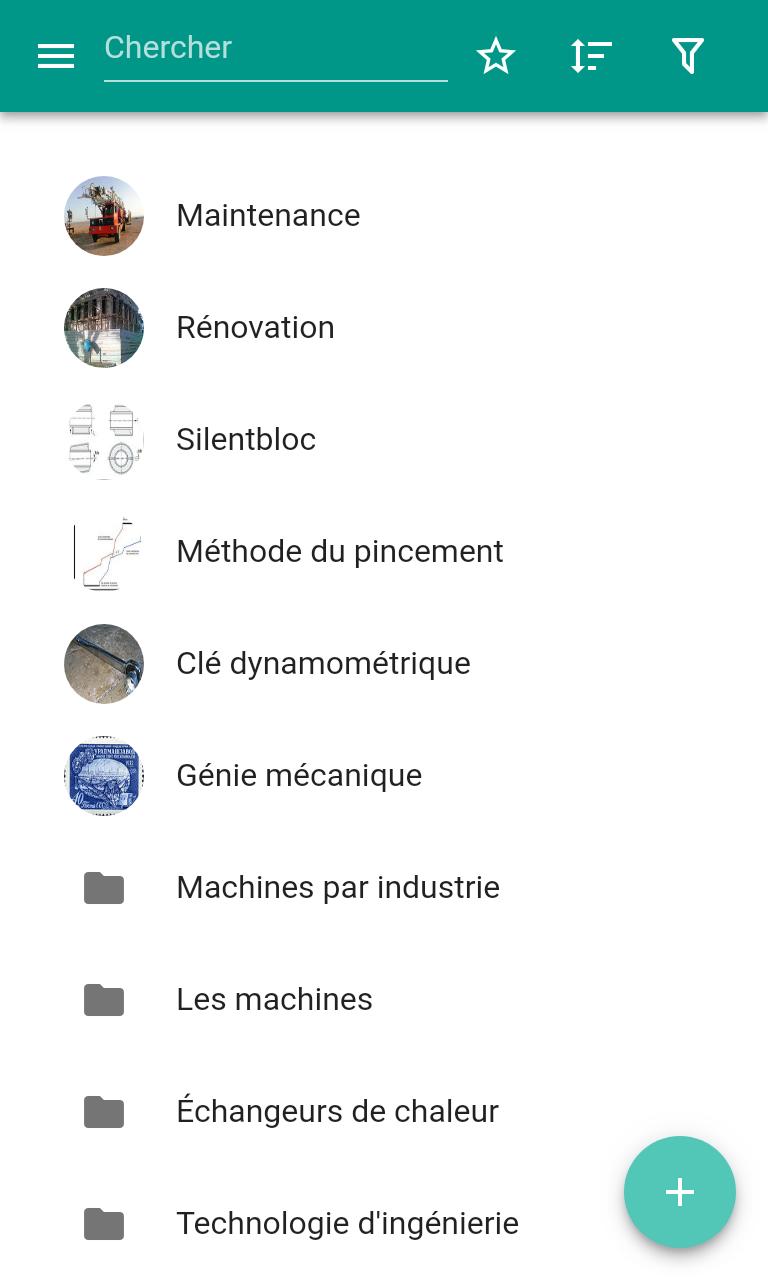Open the Rénovation entry
768x1280 pixels.
pos(384,328)
